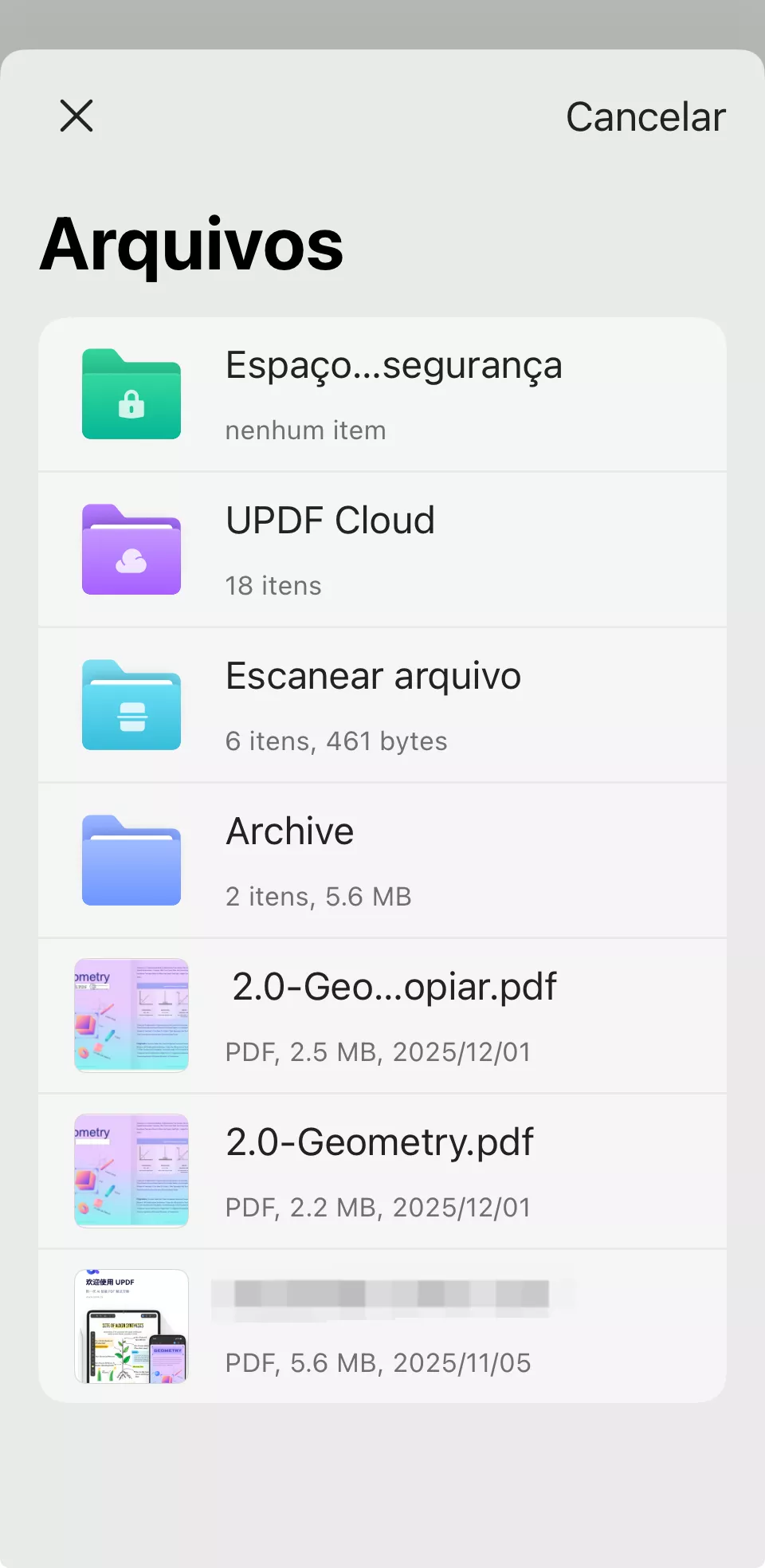
Task: Click the Arquivos title heading
Action: 191,245
